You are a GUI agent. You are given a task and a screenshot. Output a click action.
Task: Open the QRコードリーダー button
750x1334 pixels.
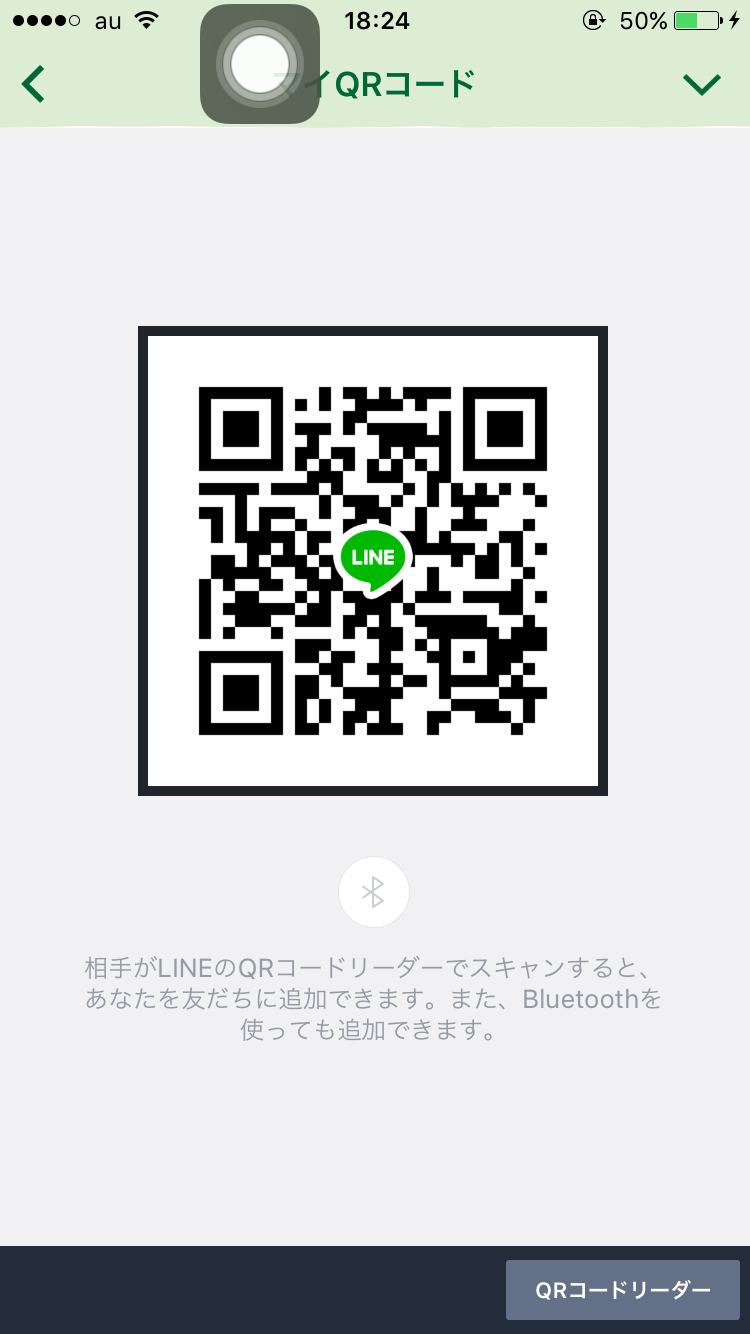tap(622, 1290)
